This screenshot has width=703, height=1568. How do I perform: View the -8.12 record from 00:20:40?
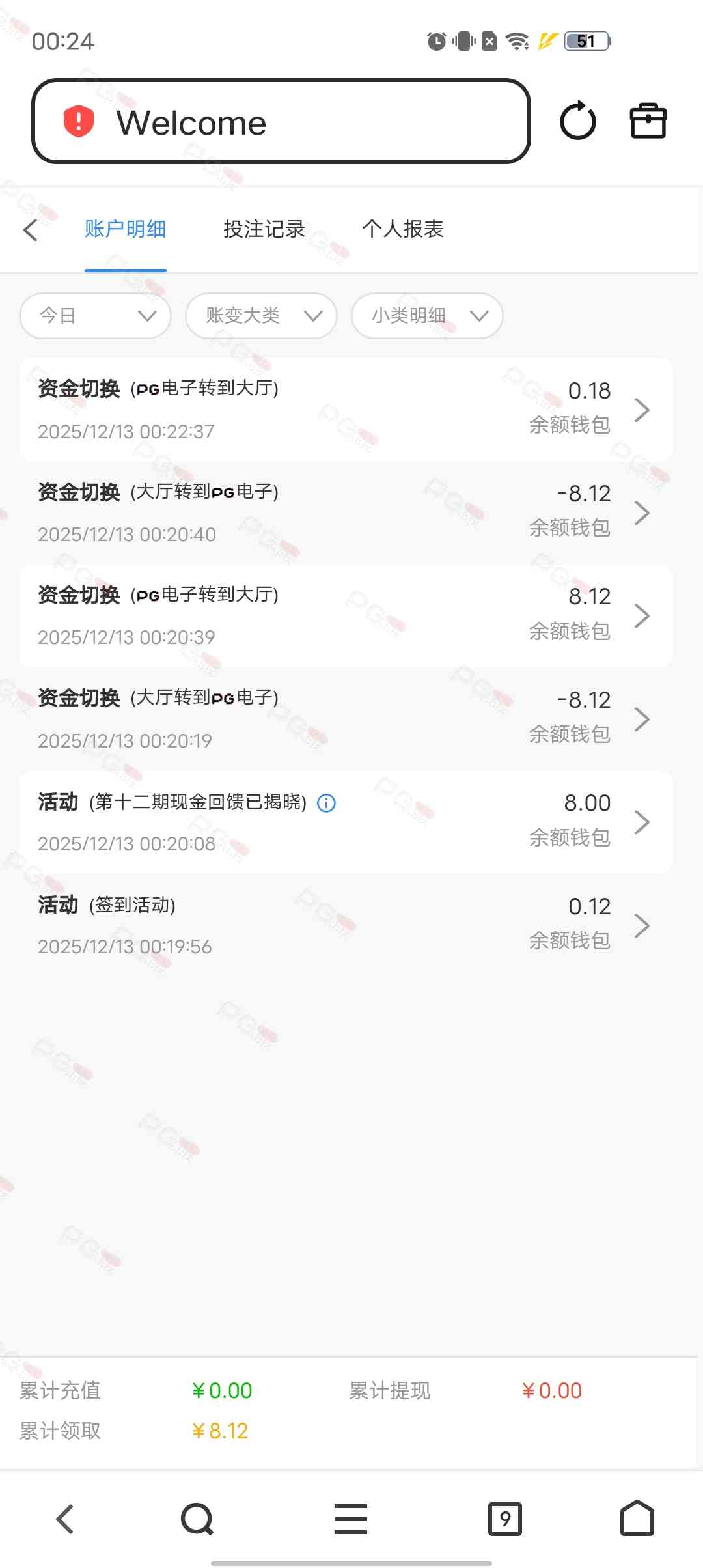point(345,512)
